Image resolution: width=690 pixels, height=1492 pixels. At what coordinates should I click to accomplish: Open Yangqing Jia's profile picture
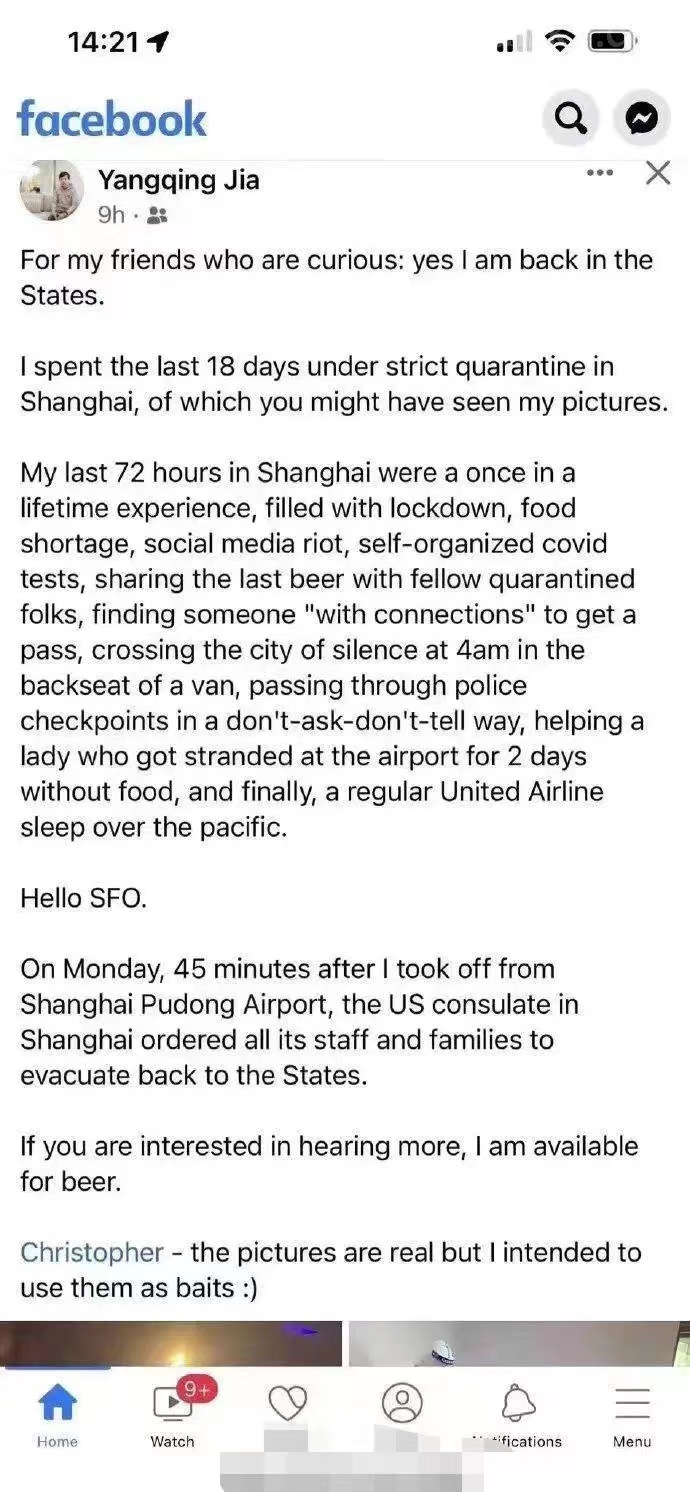51,190
